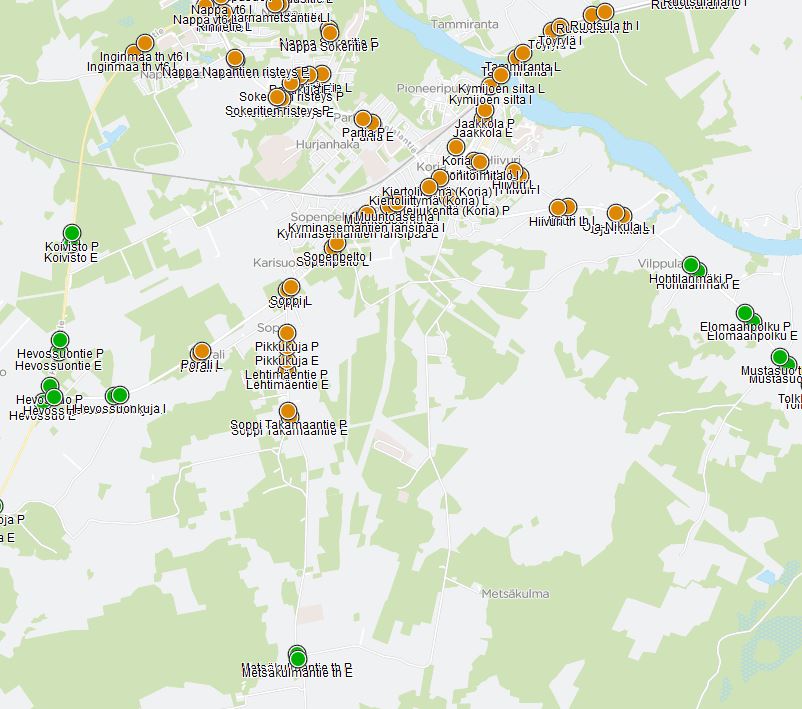The width and height of the screenshot is (802, 709).
Task: Open the Soppi L stop marker
Action: (291, 287)
